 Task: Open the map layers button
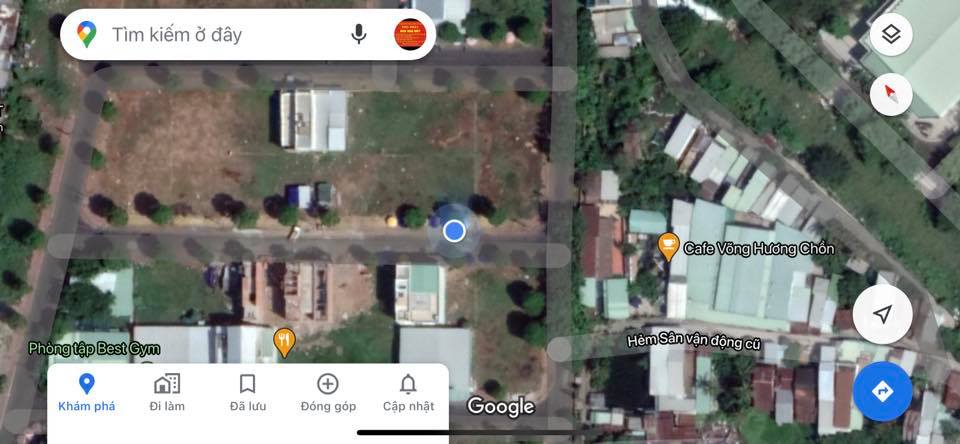[x=891, y=36]
